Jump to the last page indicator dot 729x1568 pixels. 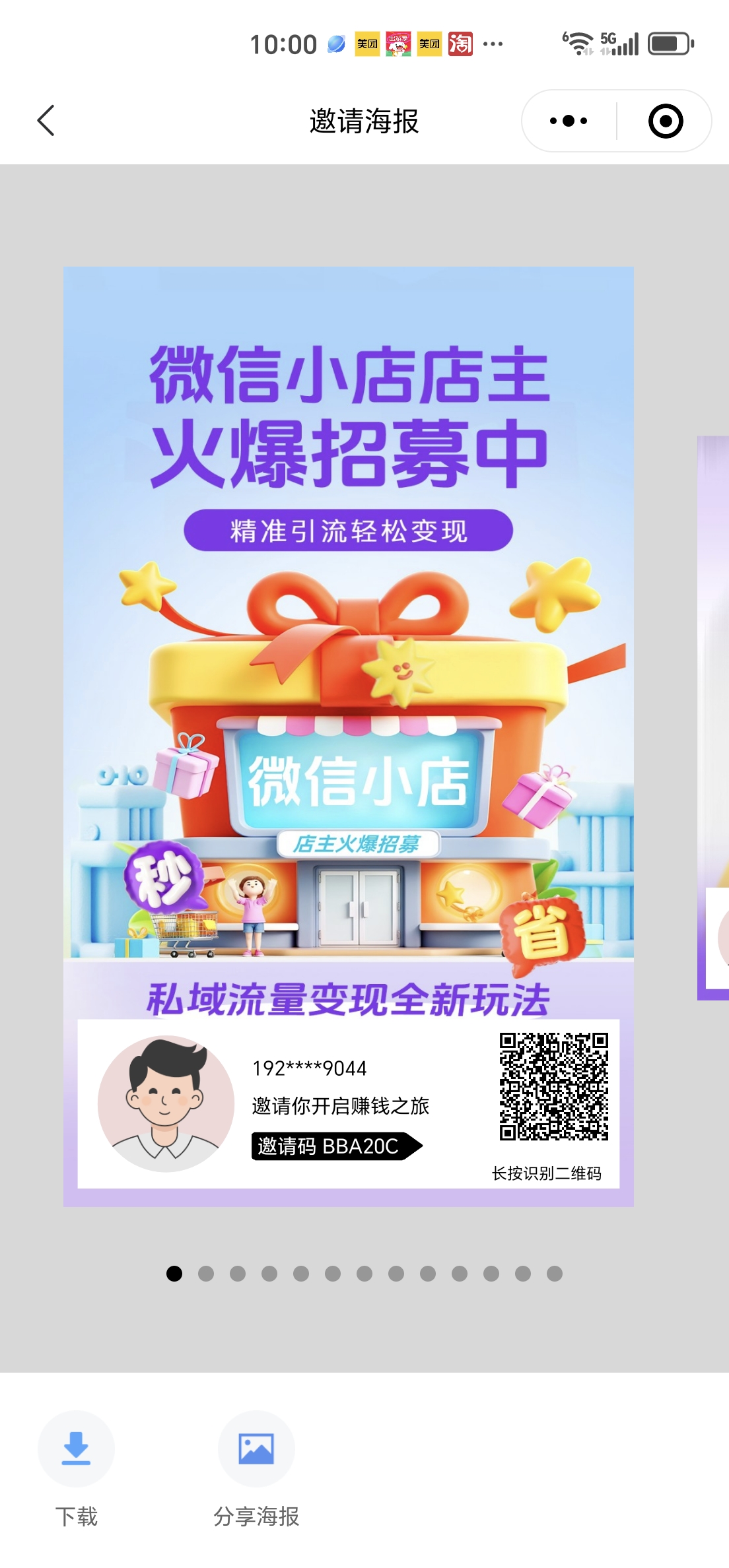[555, 1274]
